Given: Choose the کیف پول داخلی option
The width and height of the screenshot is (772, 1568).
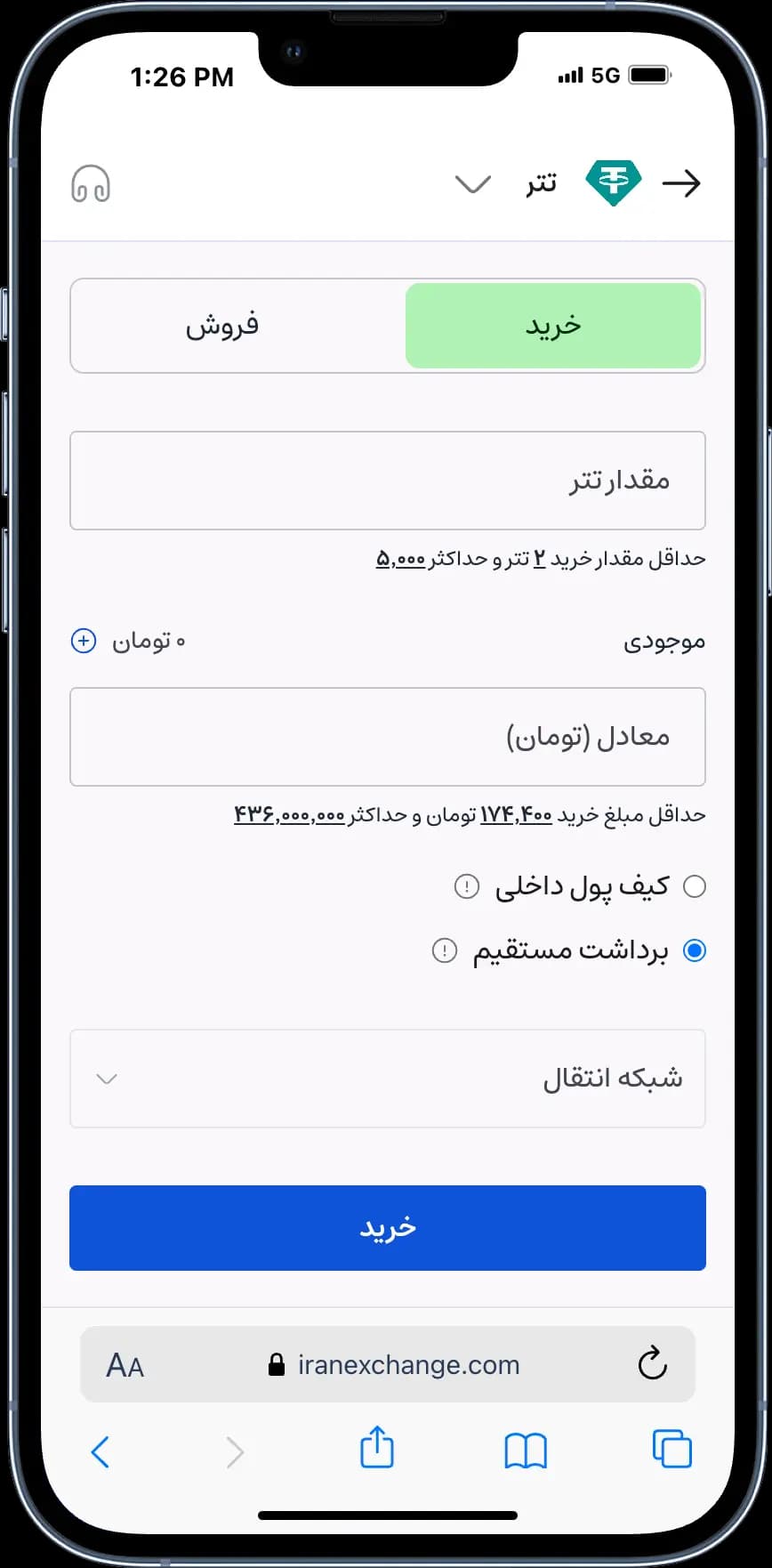Looking at the screenshot, I should pyautogui.click(x=694, y=886).
